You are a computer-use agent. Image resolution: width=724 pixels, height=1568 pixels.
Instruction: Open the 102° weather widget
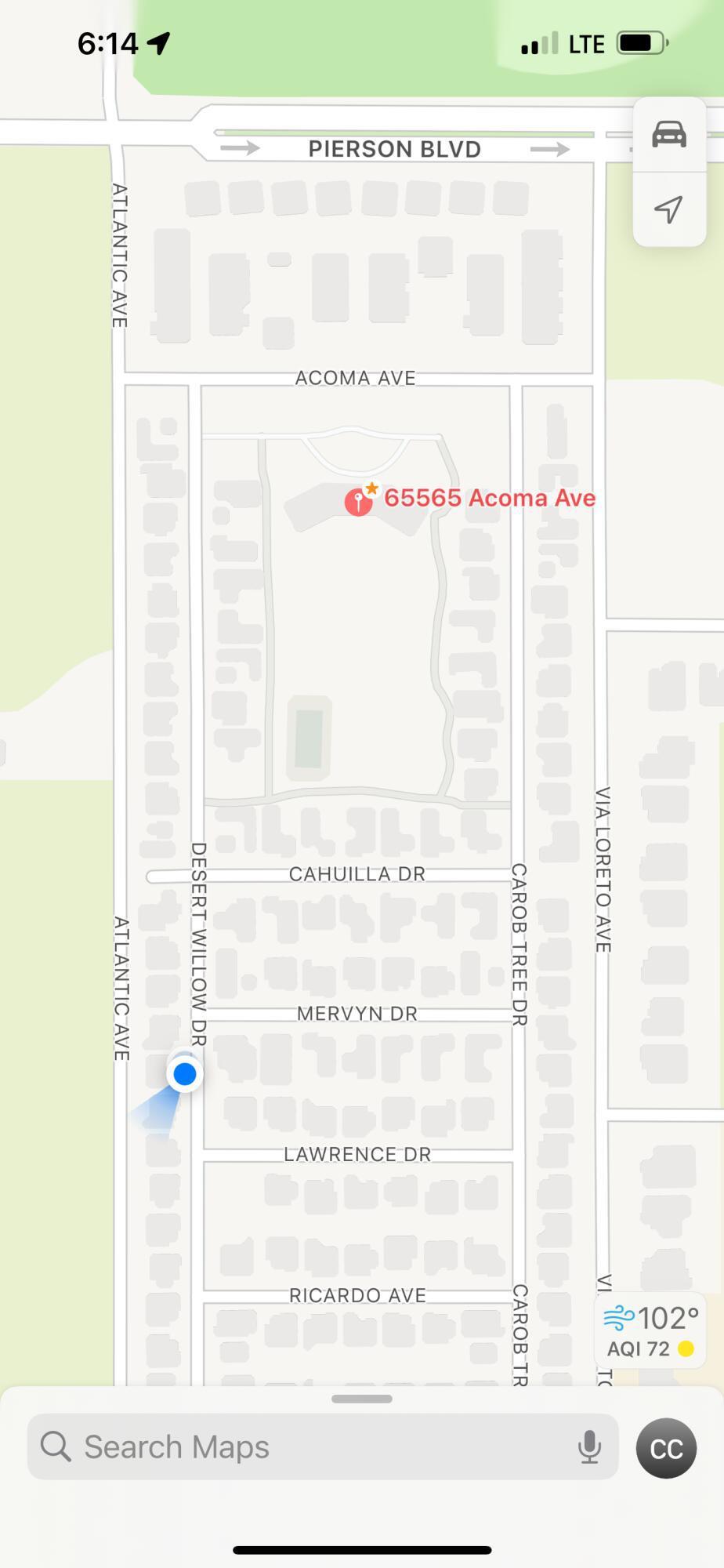pos(650,1331)
